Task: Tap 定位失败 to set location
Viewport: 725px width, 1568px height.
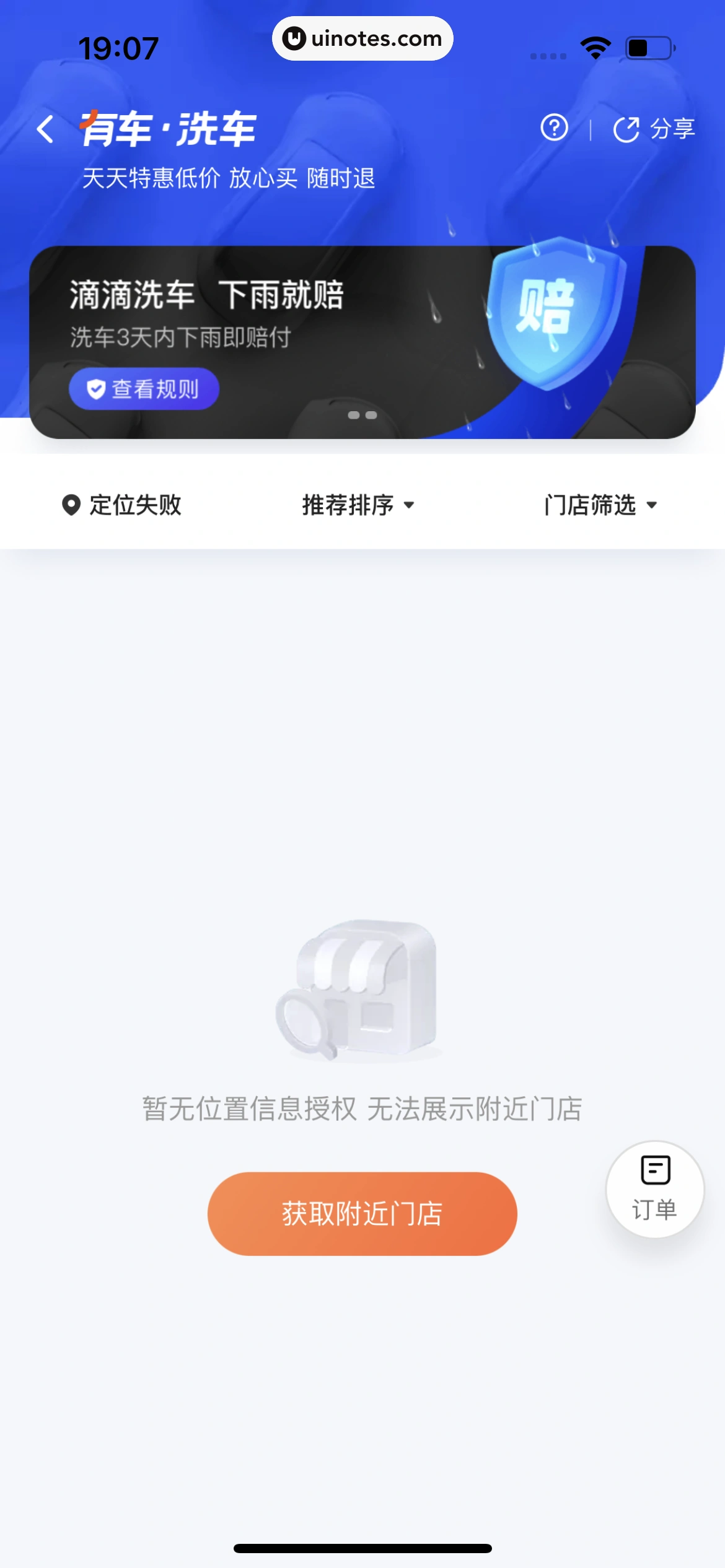Action: pyautogui.click(x=123, y=505)
